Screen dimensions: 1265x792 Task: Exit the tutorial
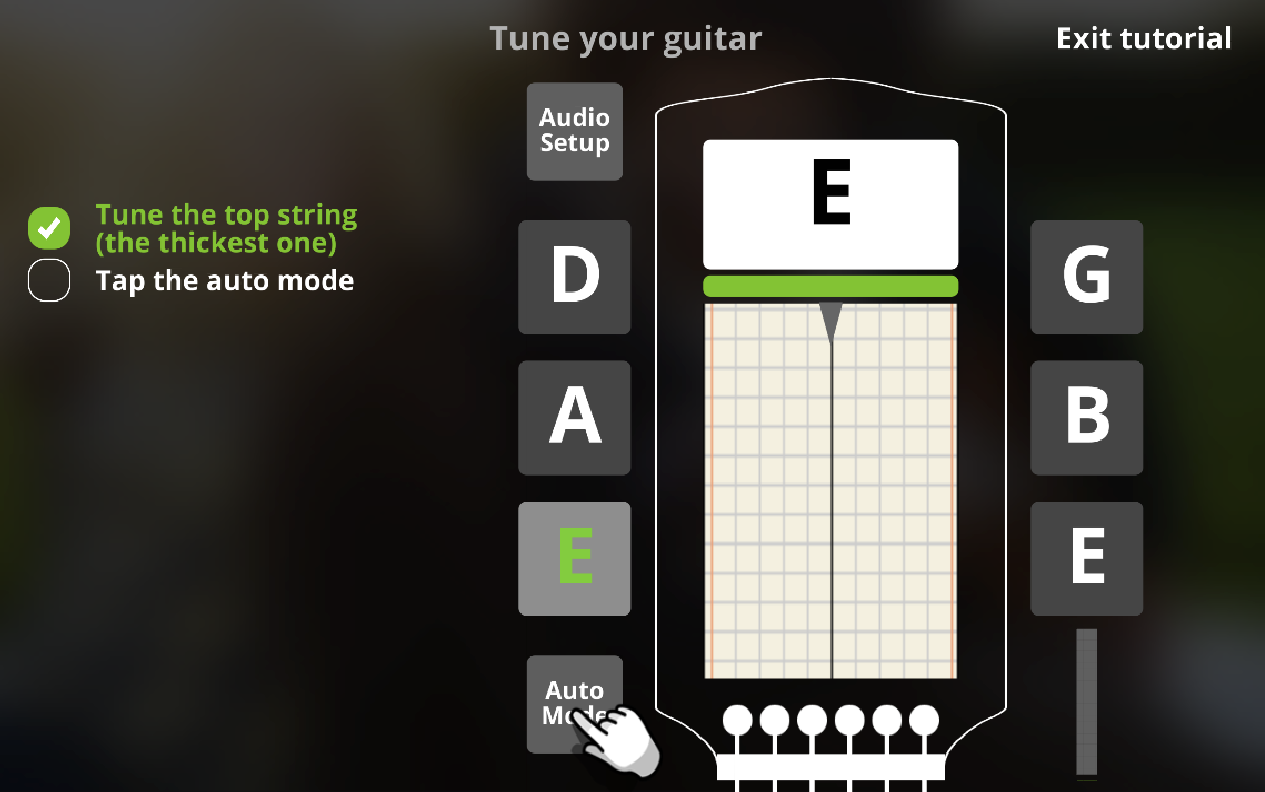pos(1143,39)
